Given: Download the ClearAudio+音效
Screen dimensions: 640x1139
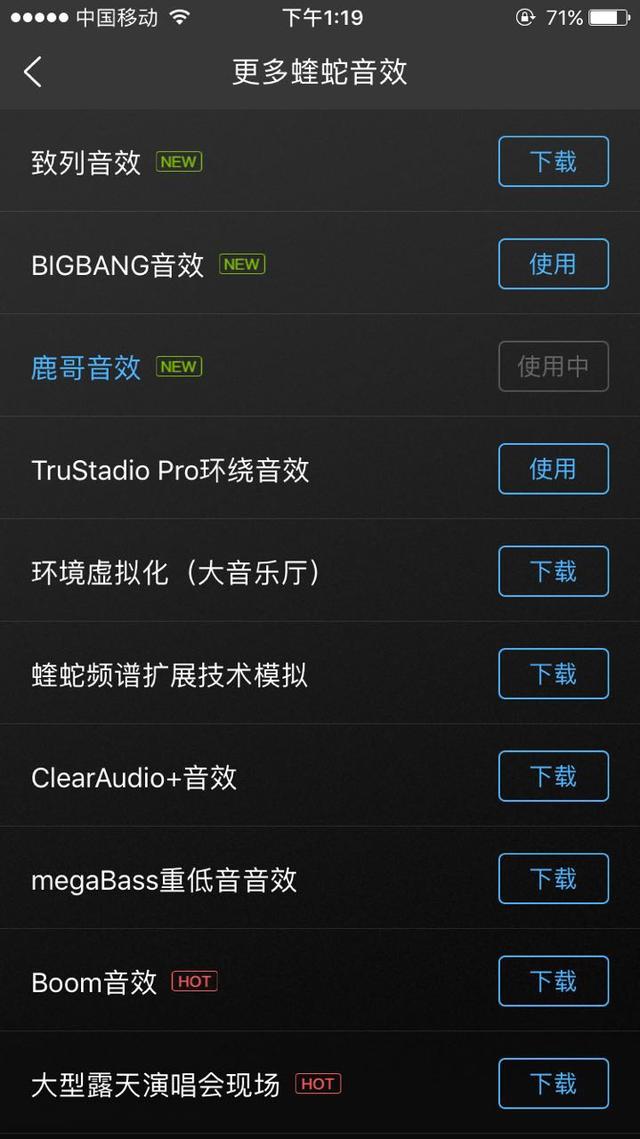Looking at the screenshot, I should coord(554,776).
